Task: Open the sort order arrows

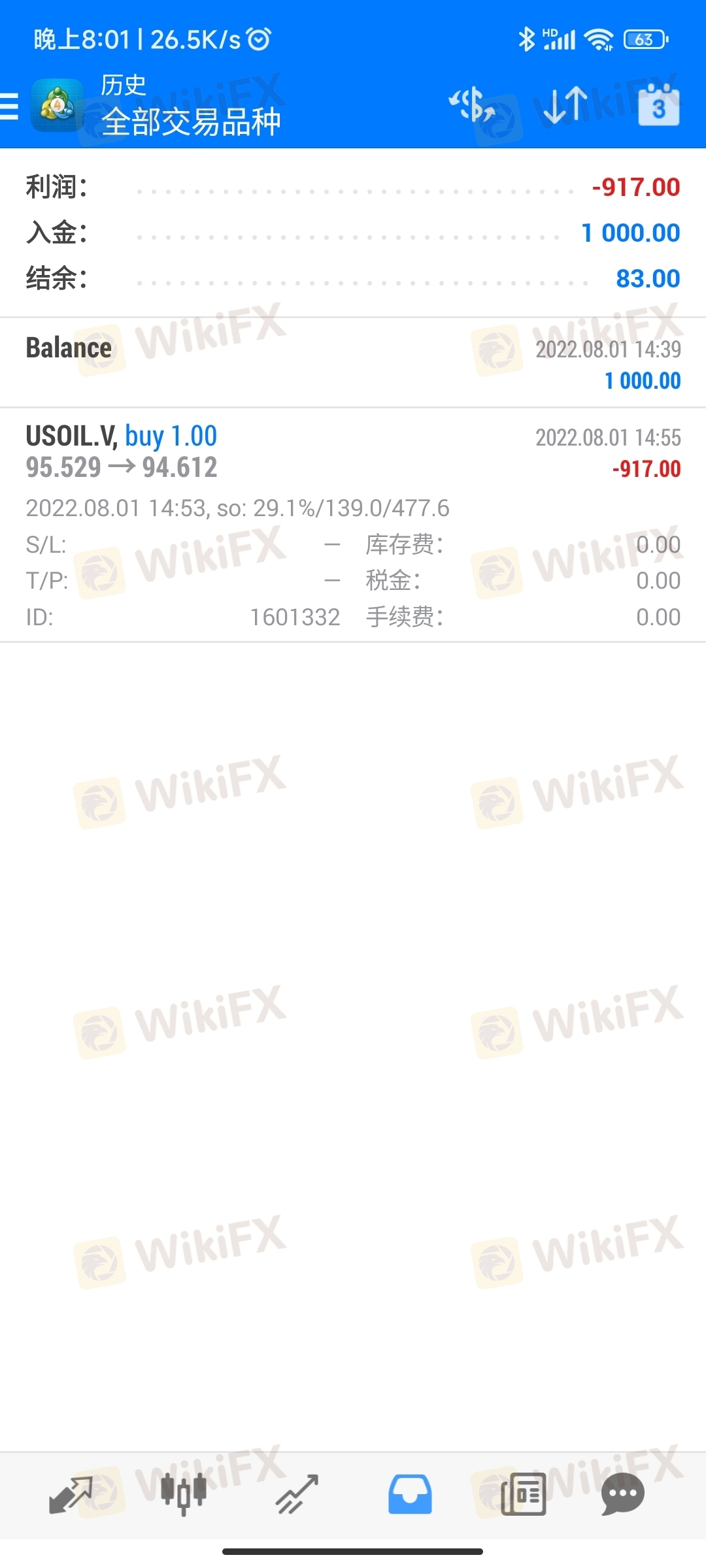Action: point(565,105)
